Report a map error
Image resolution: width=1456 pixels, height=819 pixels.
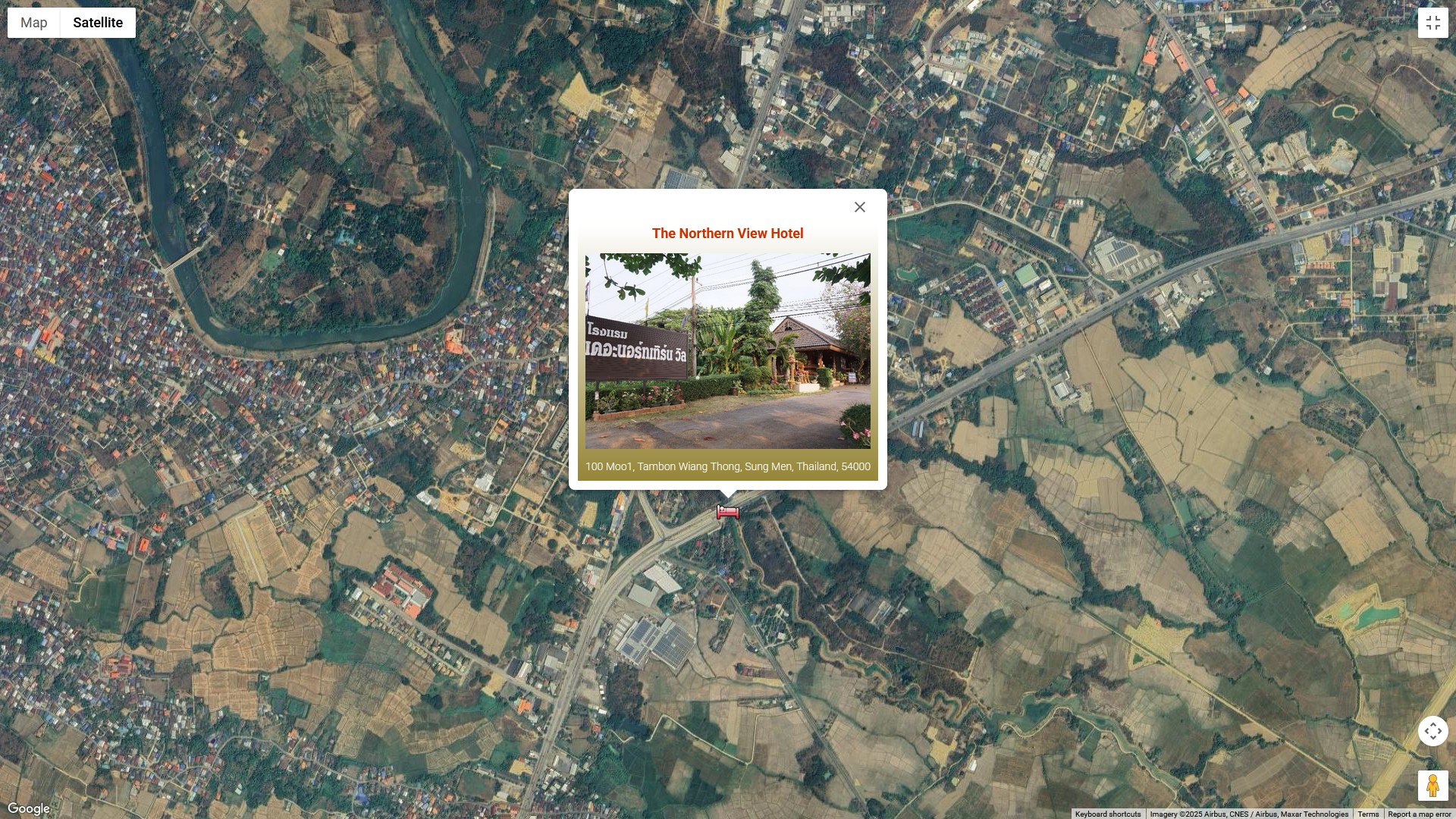click(1419, 814)
